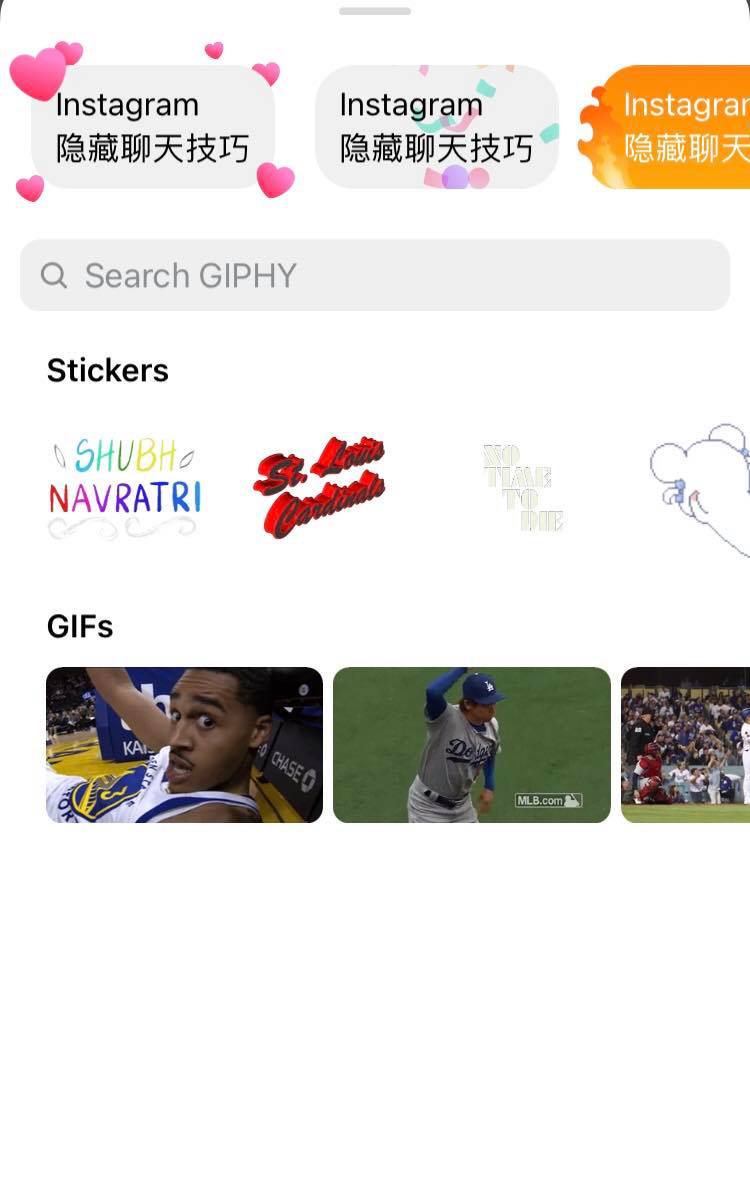The image size is (750, 1184).
Task: Send the Warriors basketball player GIF
Action: [x=185, y=745]
